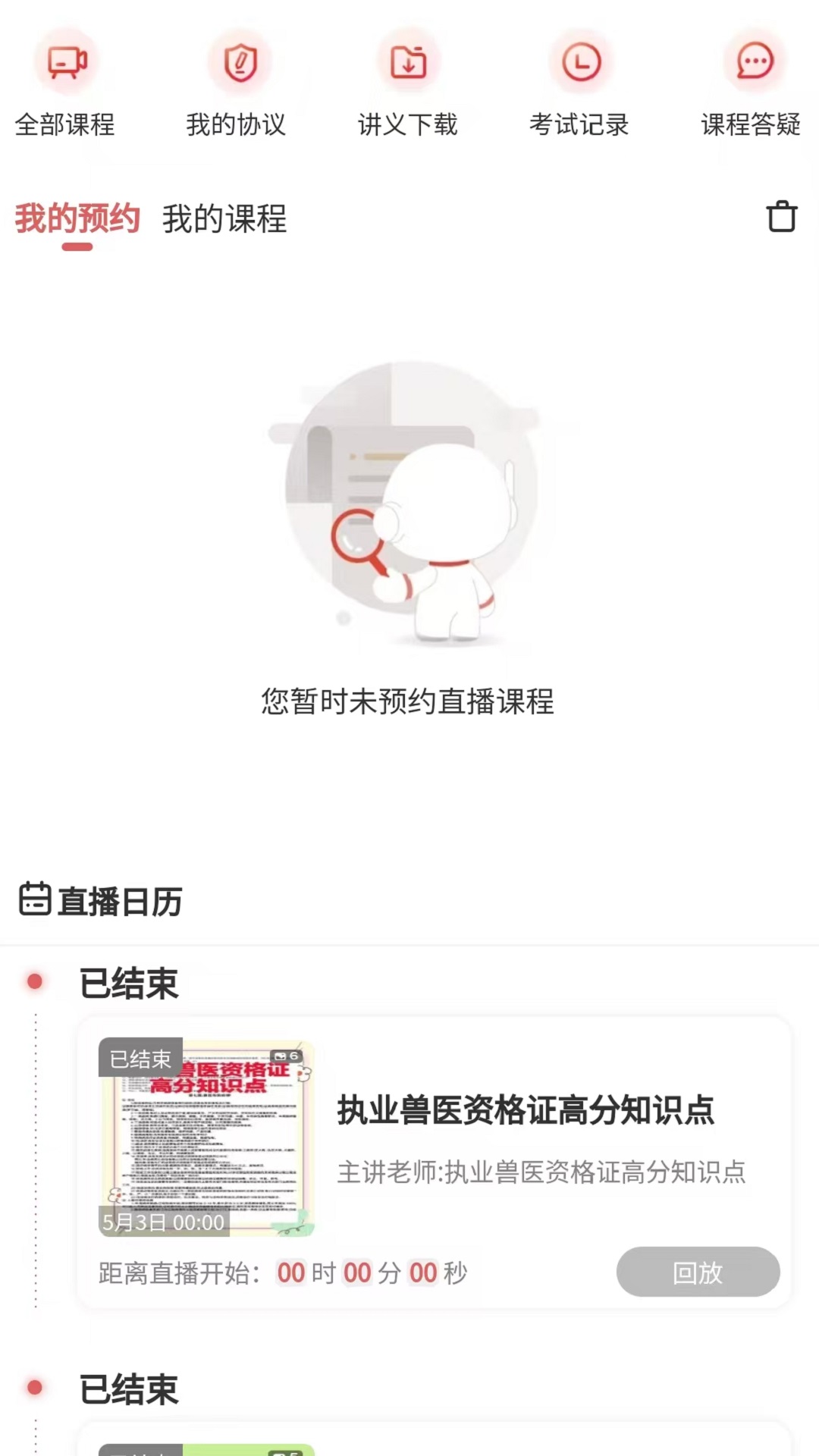Switch to the 我的课程 tab
The width and height of the screenshot is (819, 1456).
[224, 219]
